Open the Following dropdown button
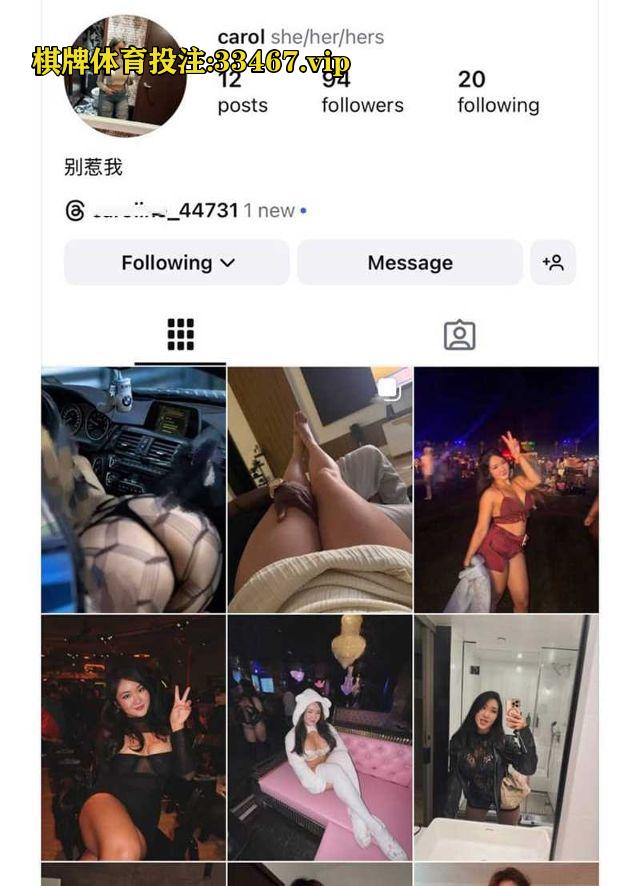The height and width of the screenshot is (886, 640). coord(177,263)
